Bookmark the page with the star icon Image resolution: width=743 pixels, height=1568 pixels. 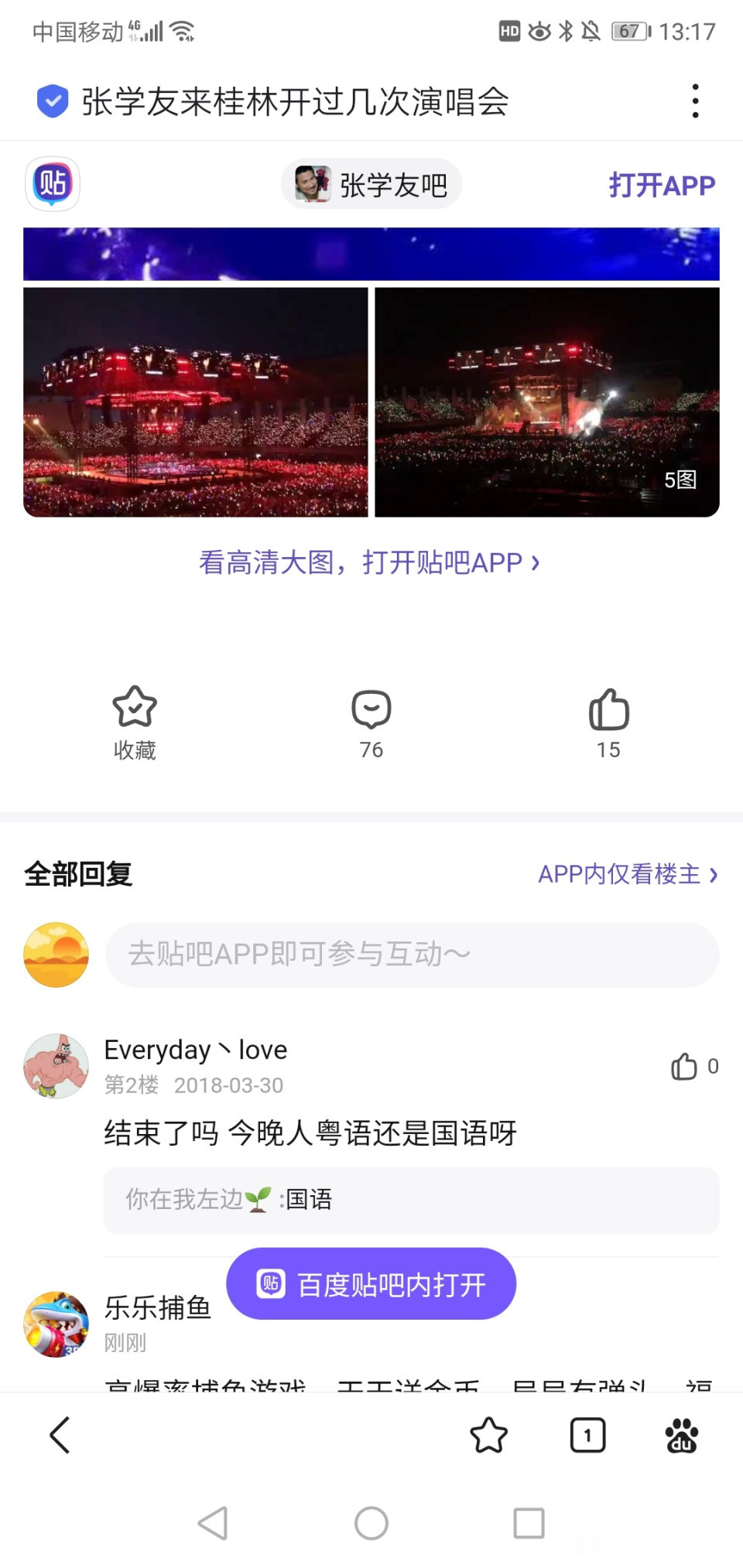coord(488,1436)
